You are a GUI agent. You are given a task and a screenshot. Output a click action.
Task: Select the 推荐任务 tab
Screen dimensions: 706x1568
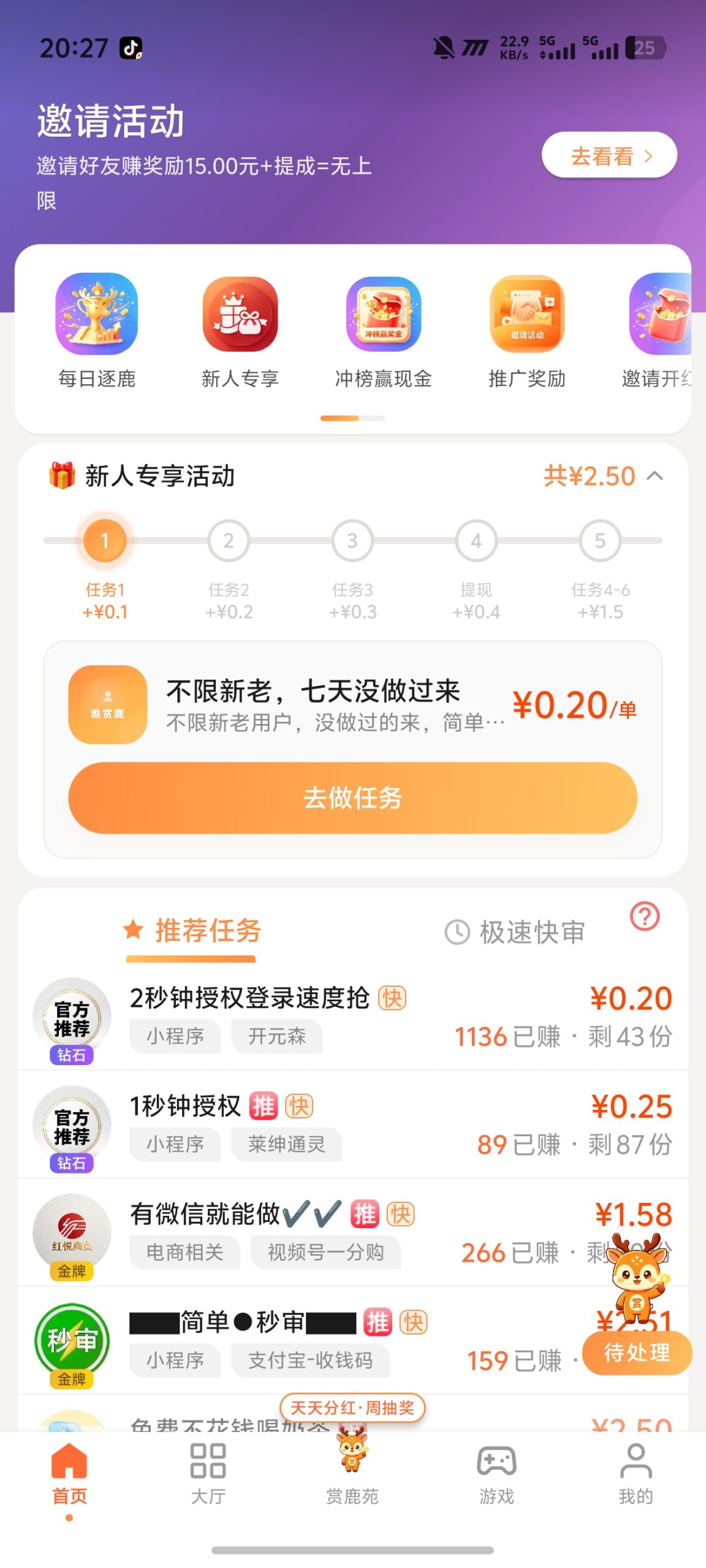tap(192, 931)
